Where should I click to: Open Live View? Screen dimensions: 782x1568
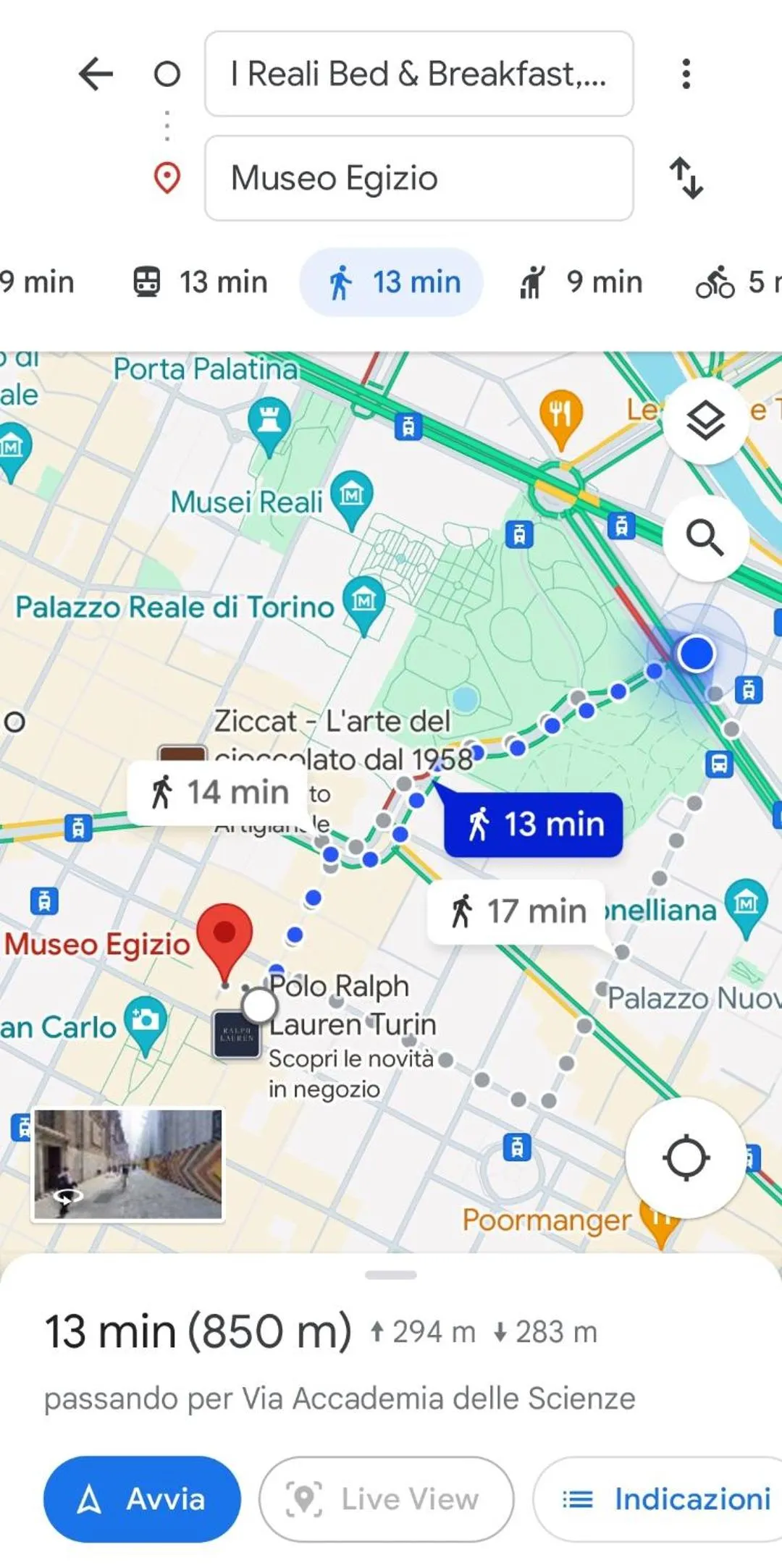click(387, 1499)
